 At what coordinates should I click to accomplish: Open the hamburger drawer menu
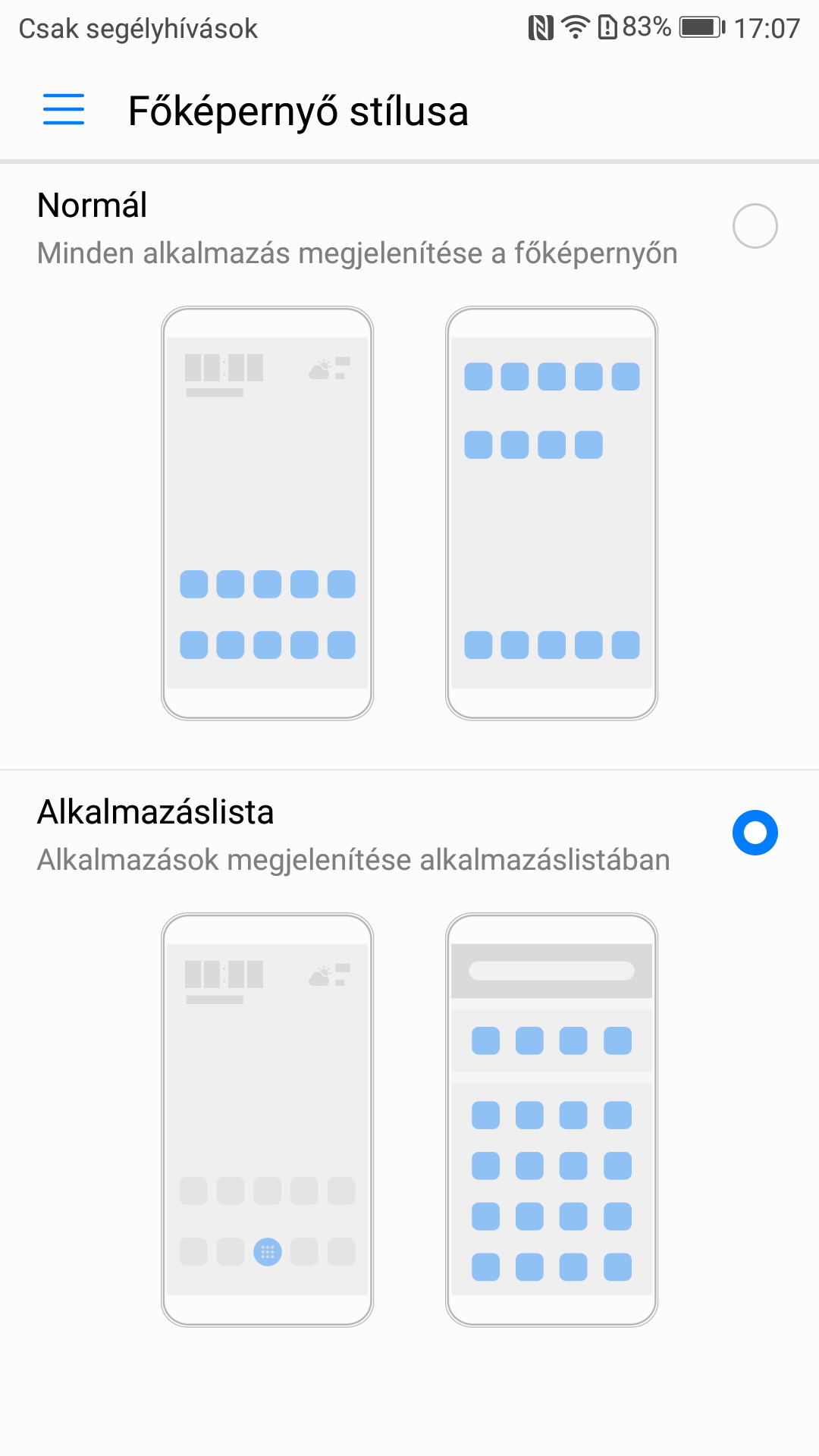[64, 110]
